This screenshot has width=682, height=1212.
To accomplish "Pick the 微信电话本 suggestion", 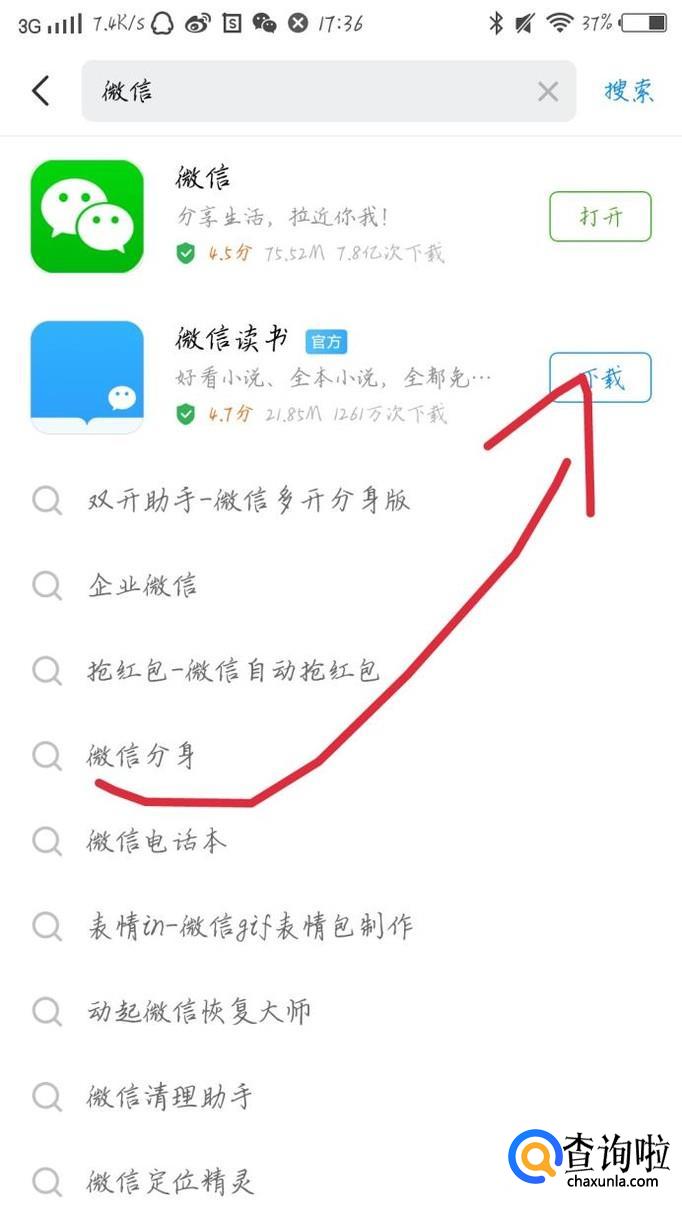I will click(x=157, y=841).
